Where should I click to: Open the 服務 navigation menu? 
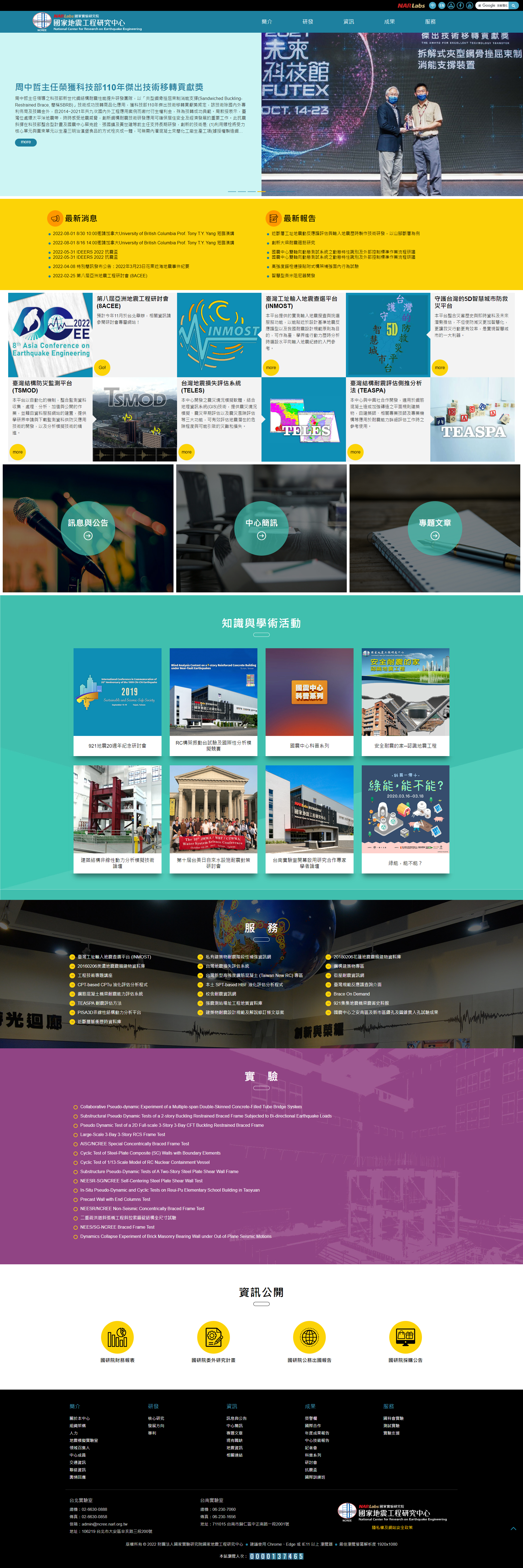coord(430,22)
